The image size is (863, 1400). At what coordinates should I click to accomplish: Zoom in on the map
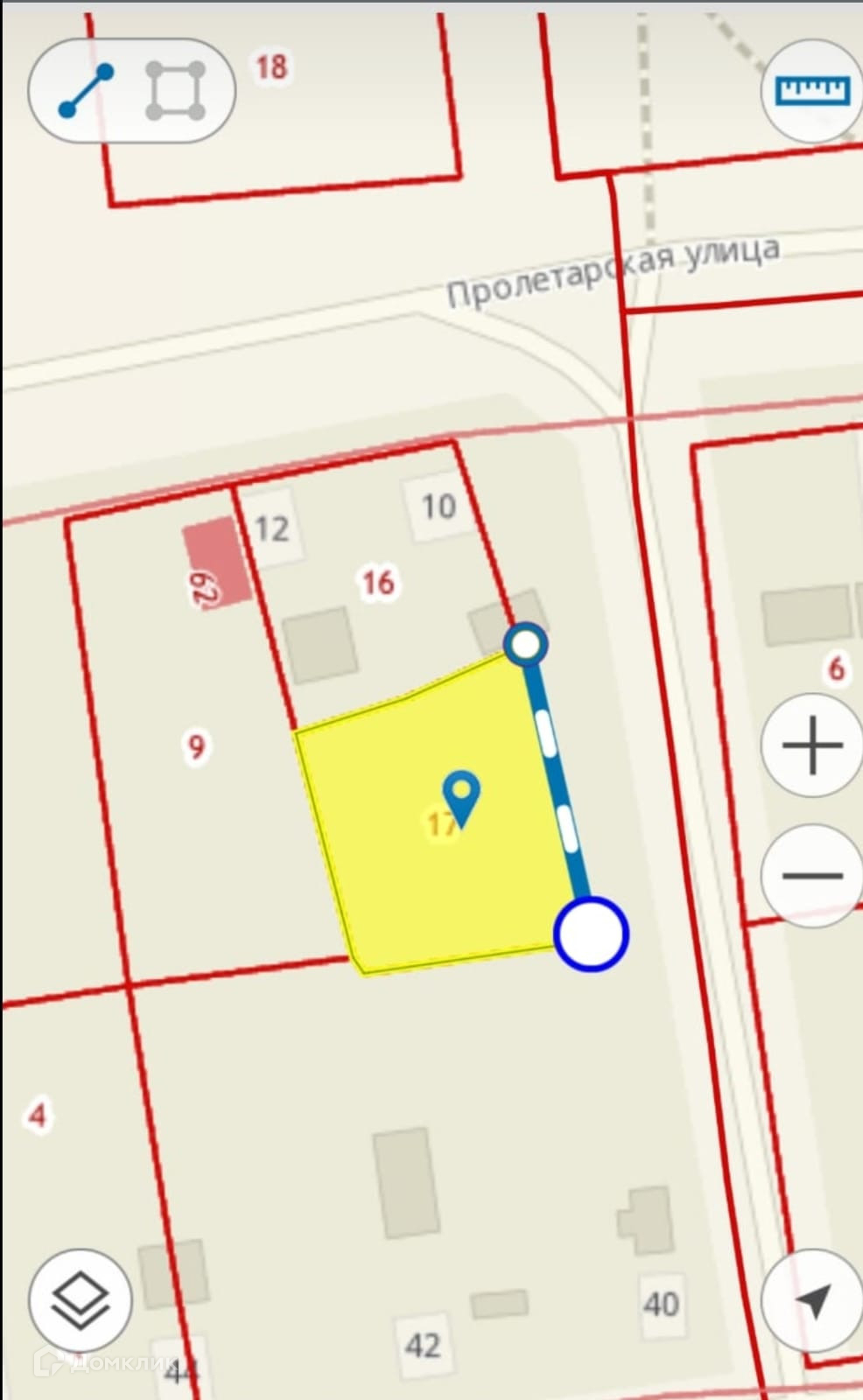click(x=812, y=745)
